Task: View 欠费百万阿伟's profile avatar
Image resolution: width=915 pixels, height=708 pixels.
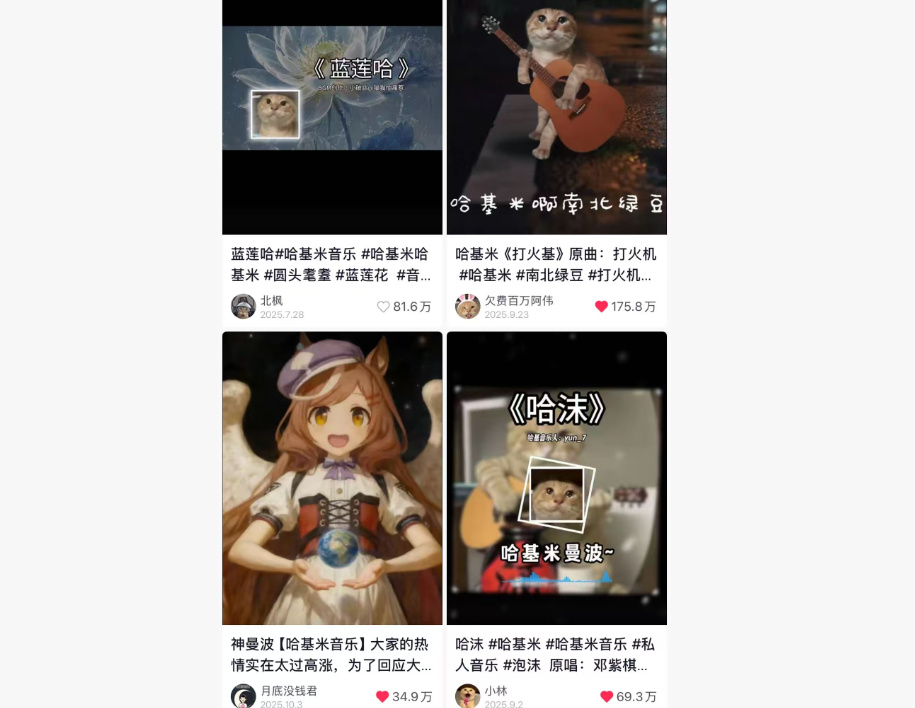Action: [x=467, y=306]
